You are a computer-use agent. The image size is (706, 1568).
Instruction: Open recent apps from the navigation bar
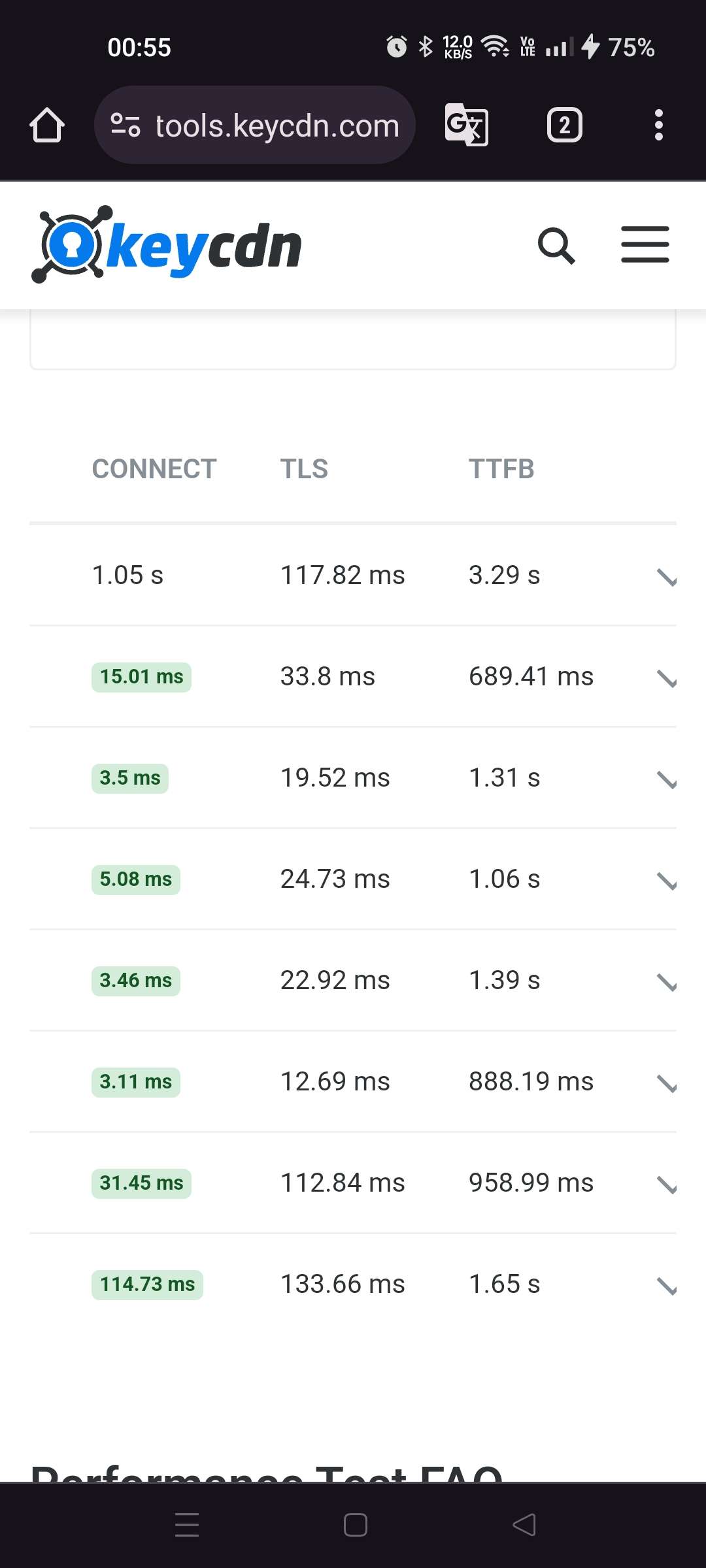pyautogui.click(x=187, y=1525)
